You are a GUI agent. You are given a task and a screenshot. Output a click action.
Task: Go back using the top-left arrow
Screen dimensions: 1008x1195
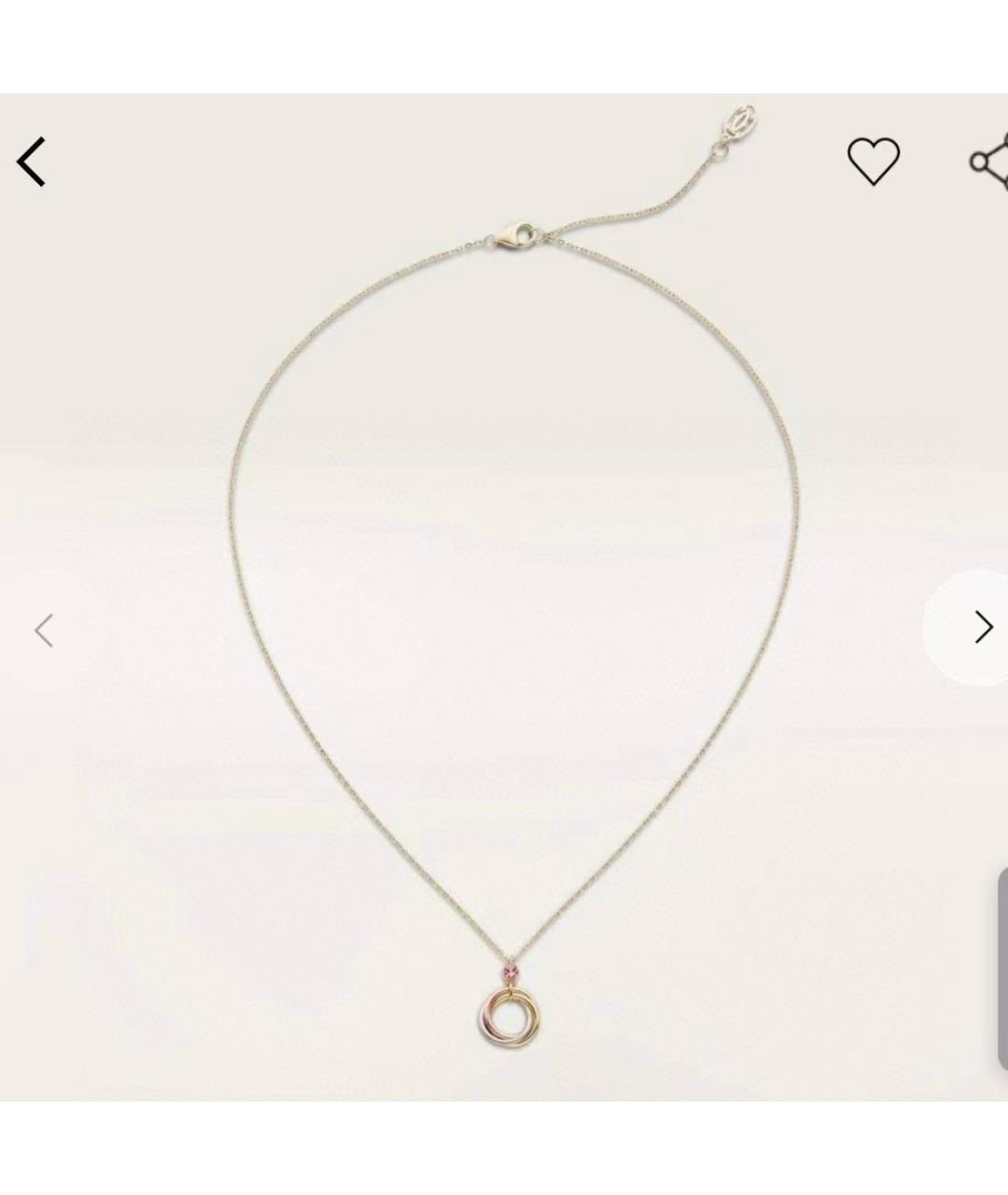pyautogui.click(x=32, y=162)
